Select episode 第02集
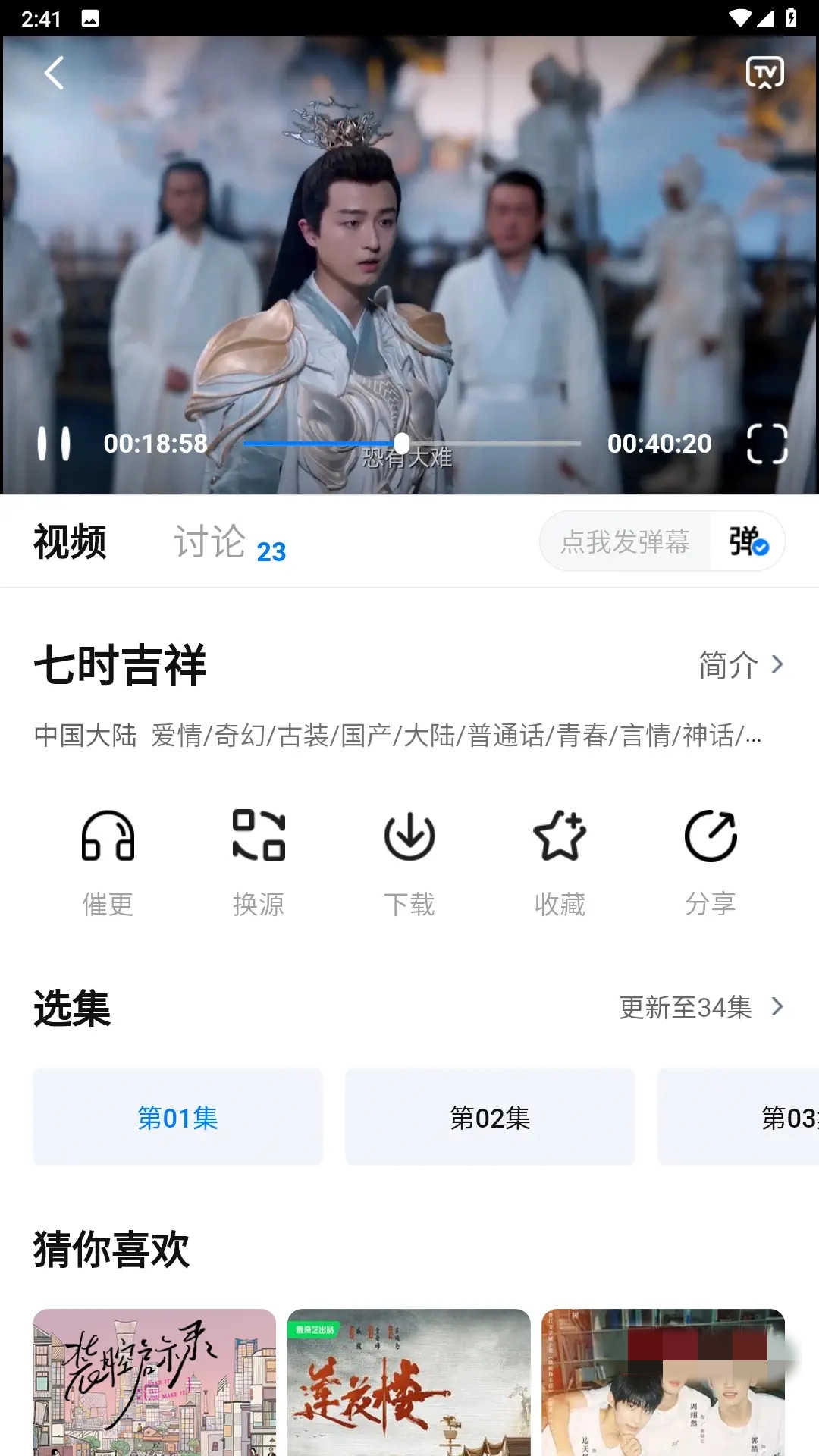This screenshot has height=1456, width=819. 490,1117
